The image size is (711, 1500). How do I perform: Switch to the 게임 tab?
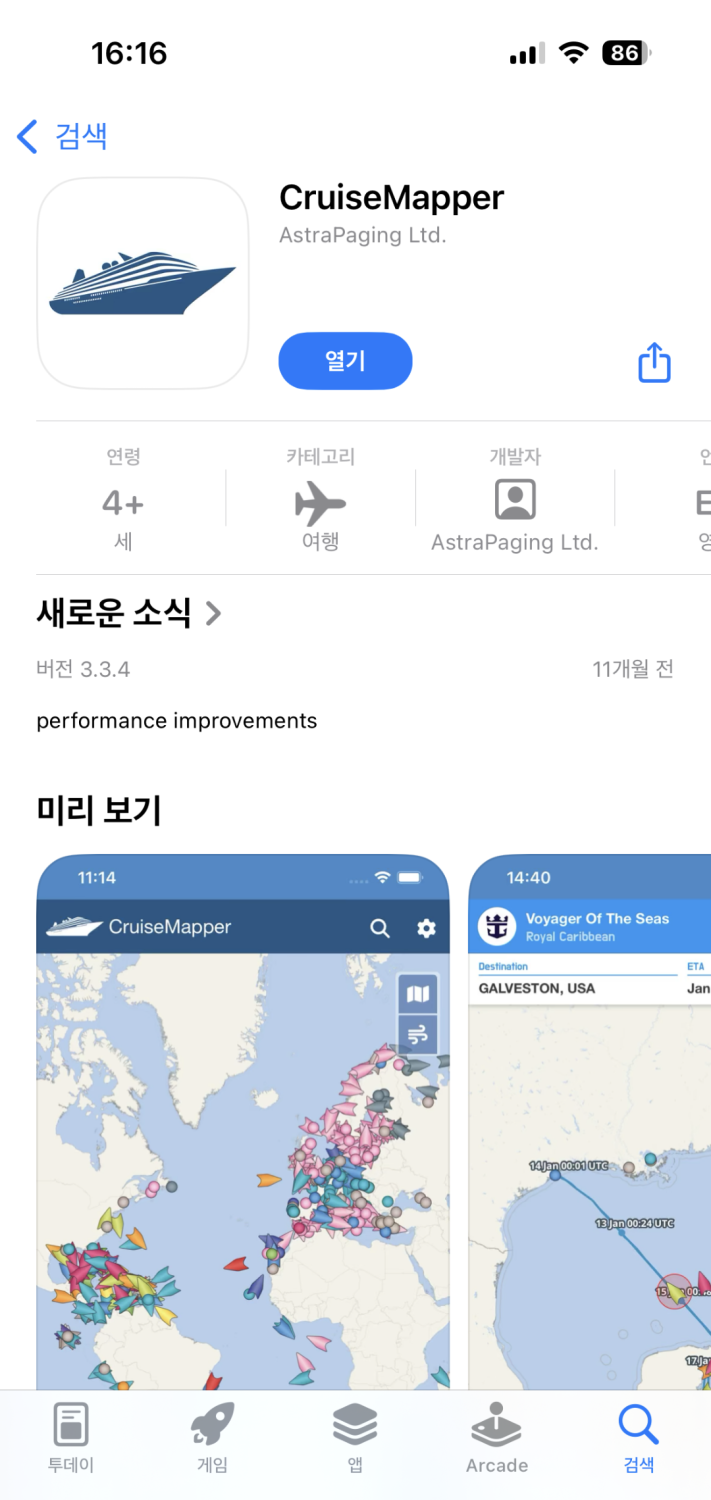(212, 1437)
